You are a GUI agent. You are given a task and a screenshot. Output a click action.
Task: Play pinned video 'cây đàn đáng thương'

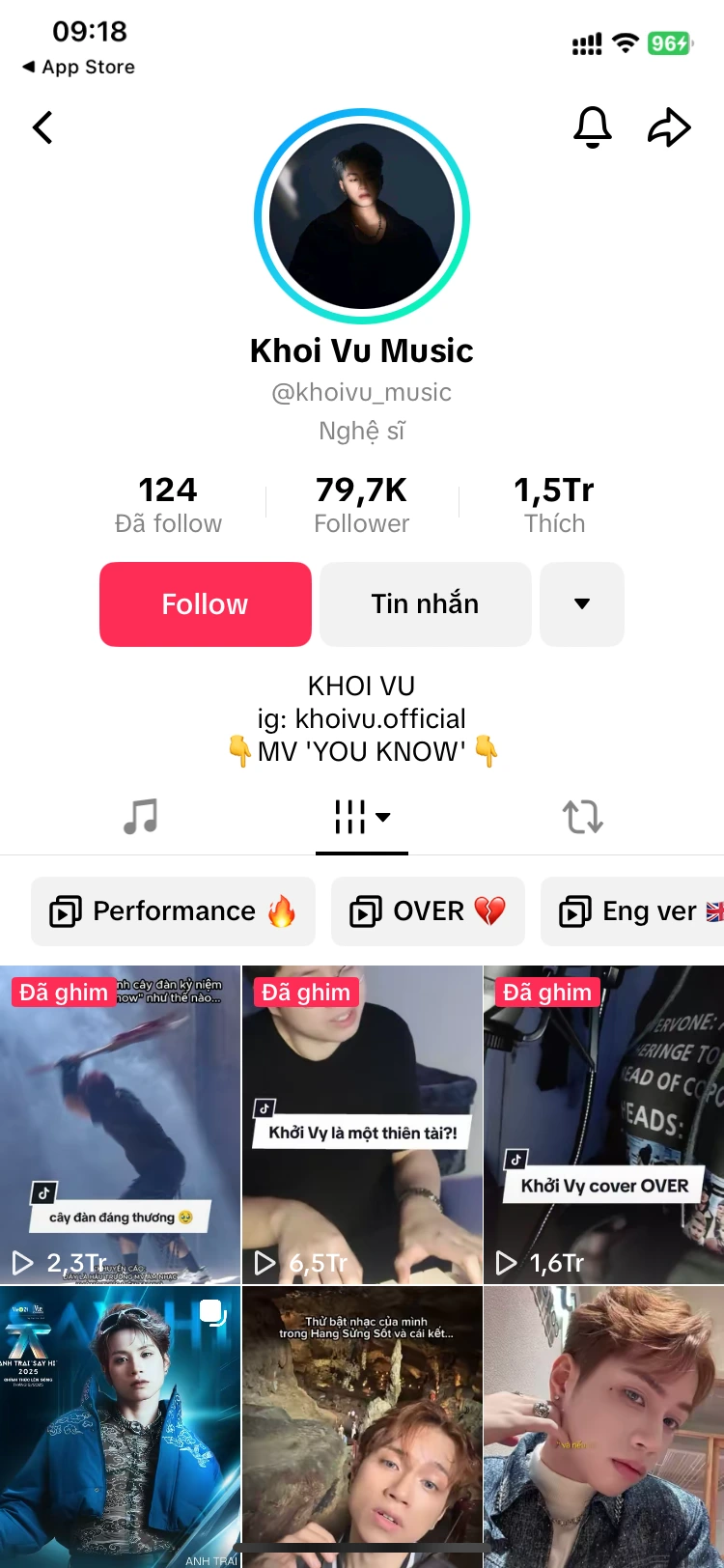(120, 1125)
